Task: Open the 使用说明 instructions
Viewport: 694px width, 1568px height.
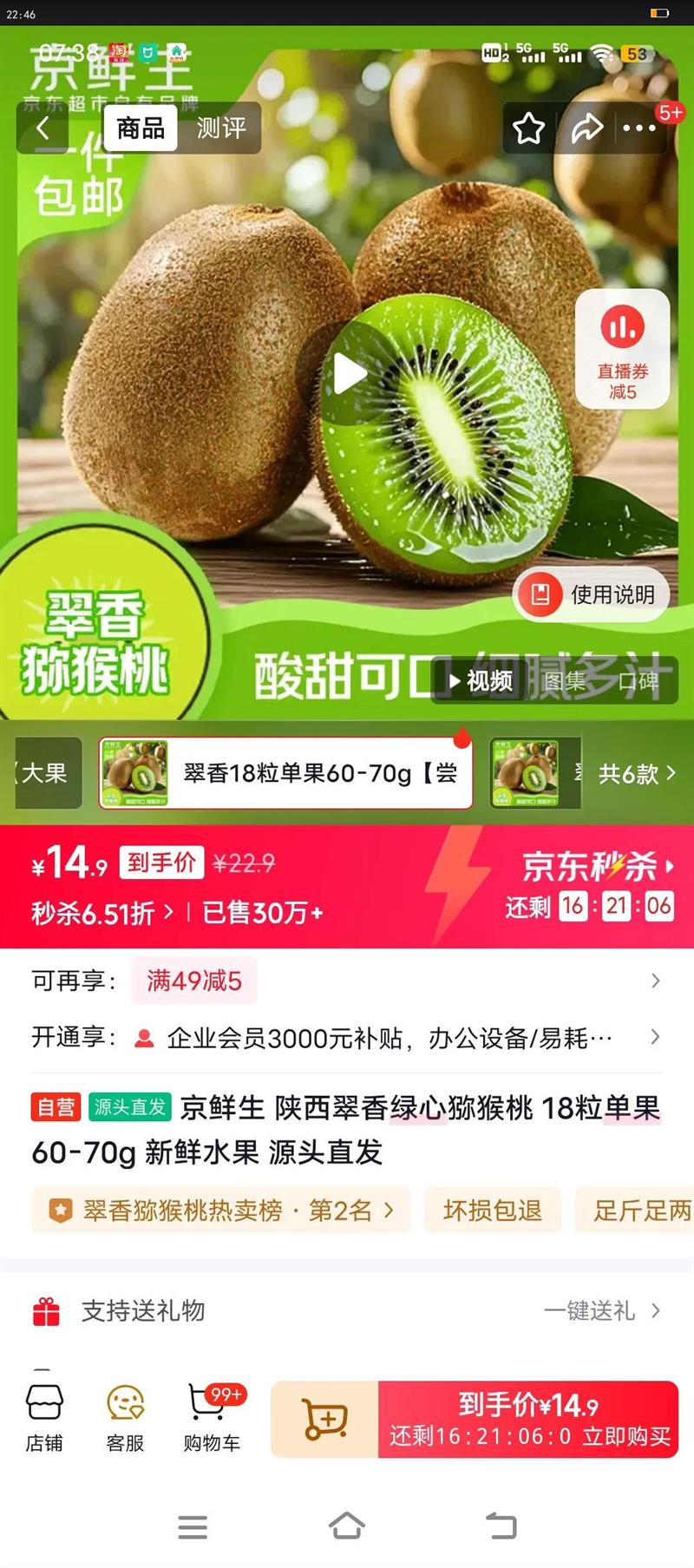Action: [590, 594]
